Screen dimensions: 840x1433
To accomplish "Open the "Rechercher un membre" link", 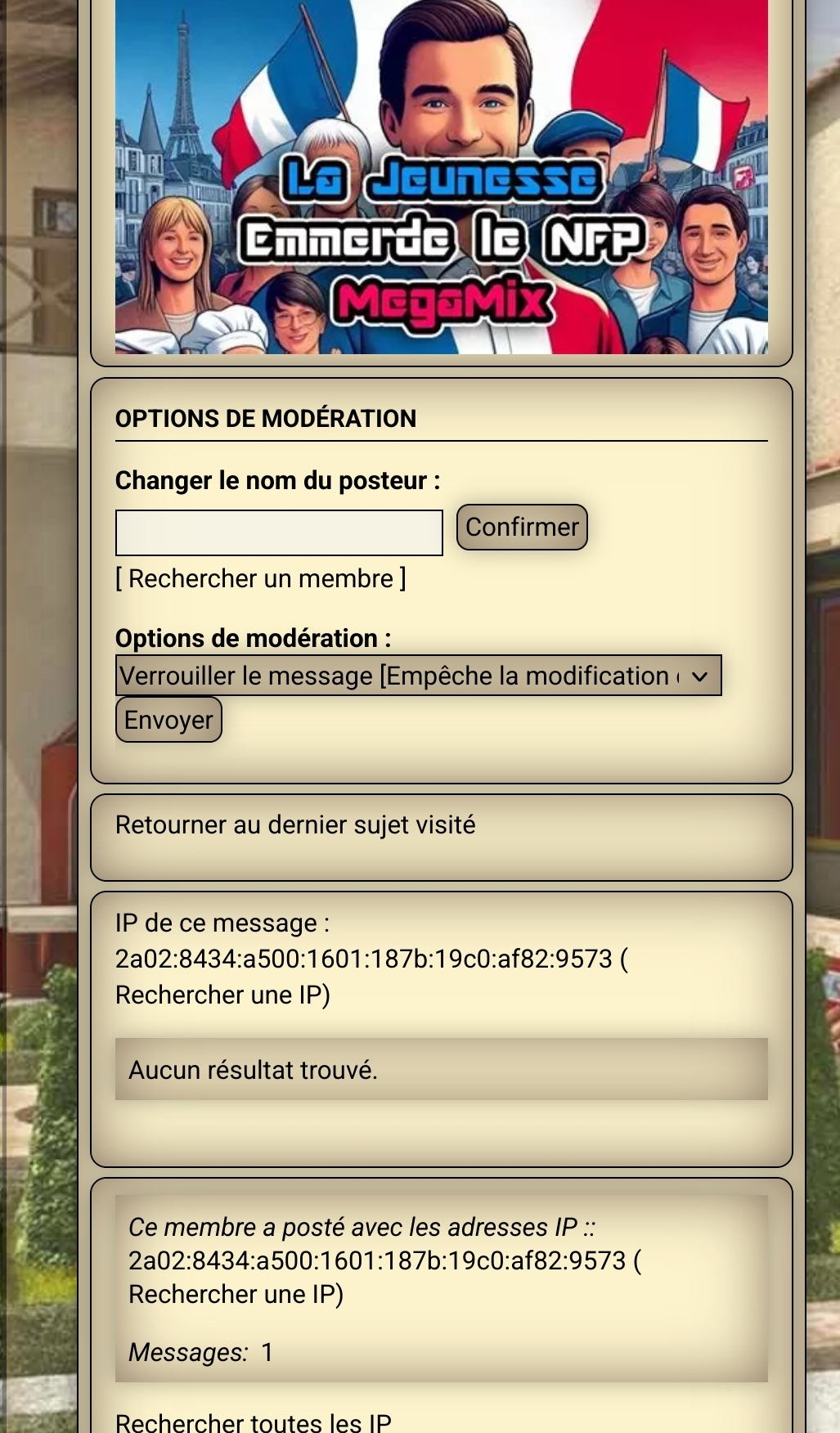I will click(x=260, y=578).
